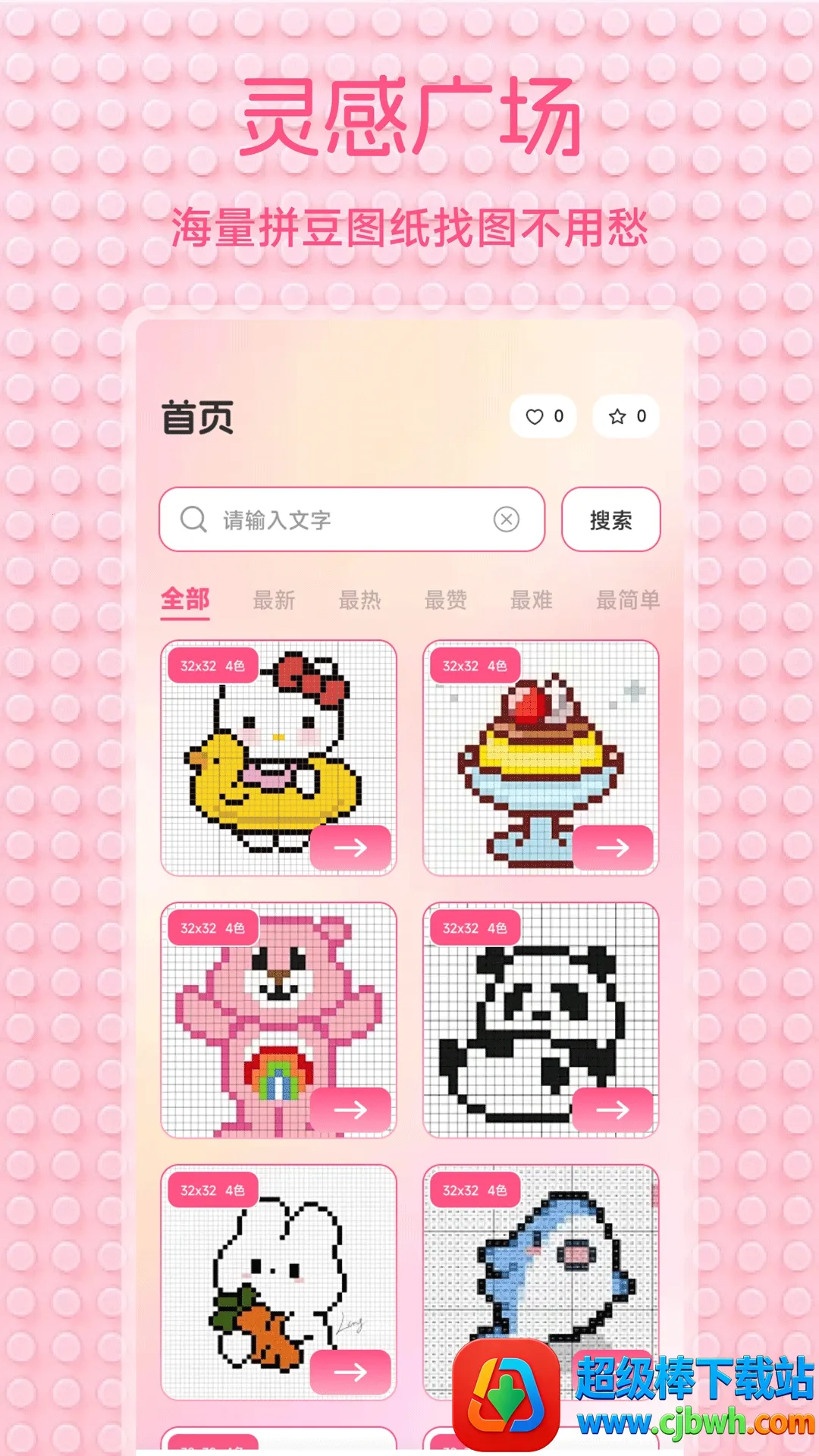This screenshot has width=819, height=1456.
Task: Select the 最简单 filter
Action: pyautogui.click(x=628, y=599)
